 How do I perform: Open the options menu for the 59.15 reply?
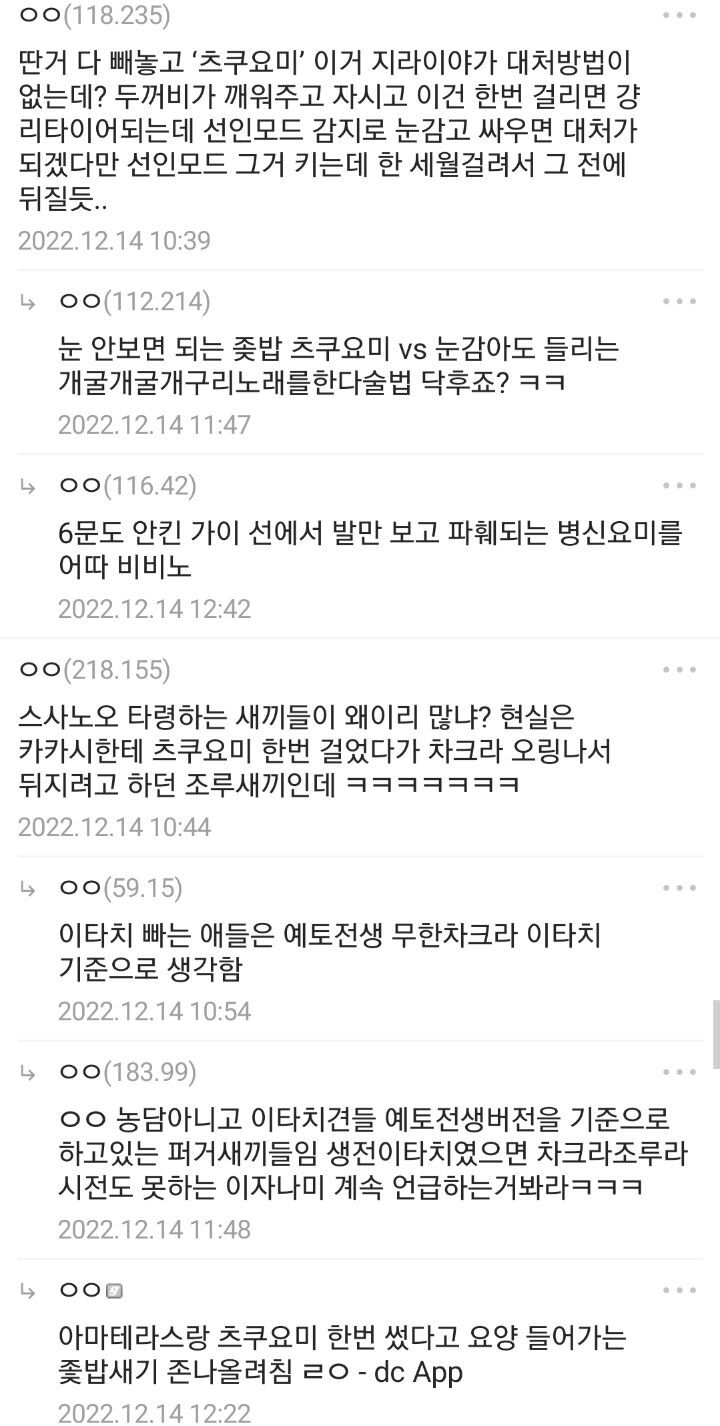click(679, 888)
